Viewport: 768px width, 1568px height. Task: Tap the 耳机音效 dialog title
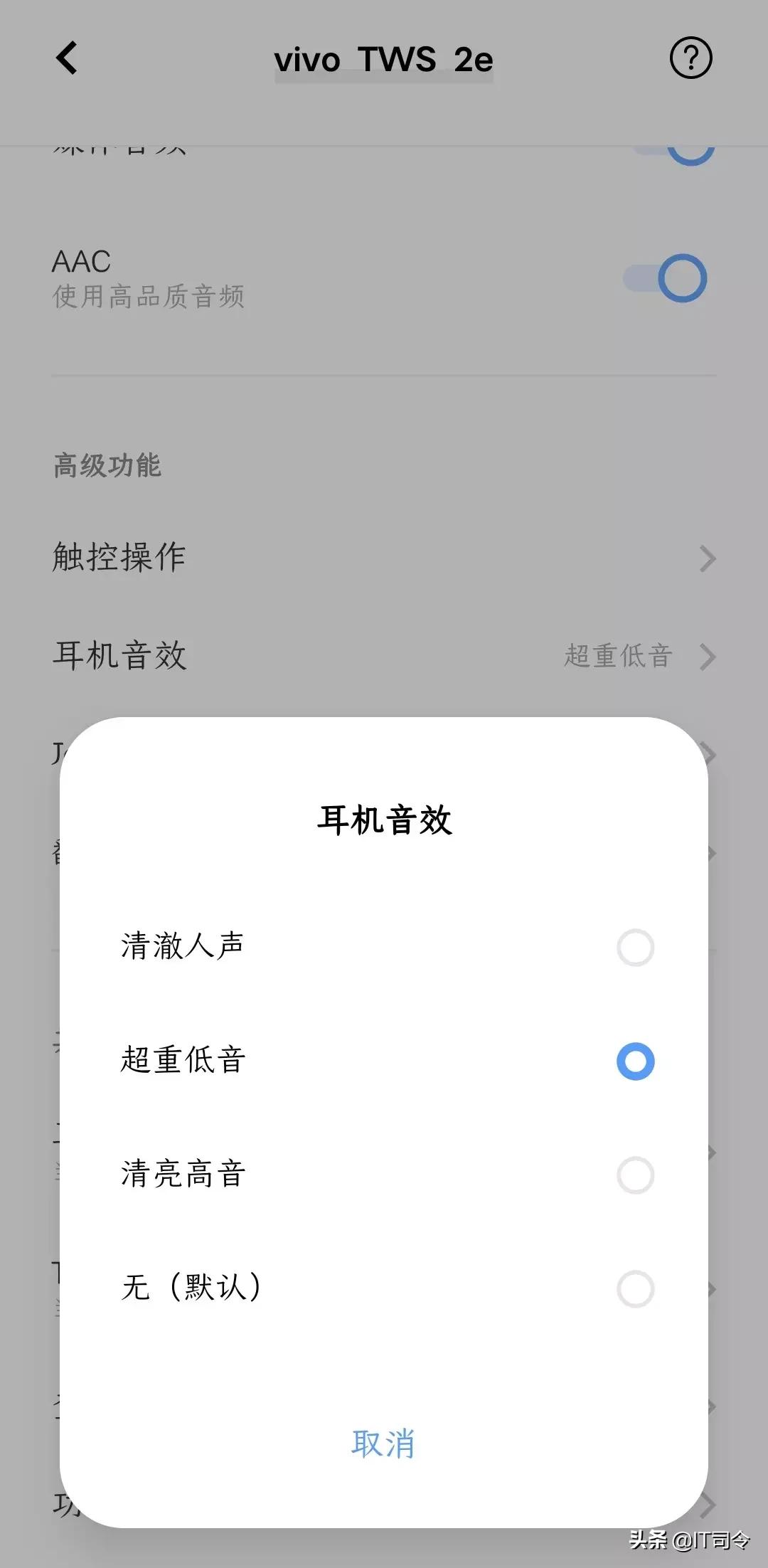pyautogui.click(x=384, y=820)
